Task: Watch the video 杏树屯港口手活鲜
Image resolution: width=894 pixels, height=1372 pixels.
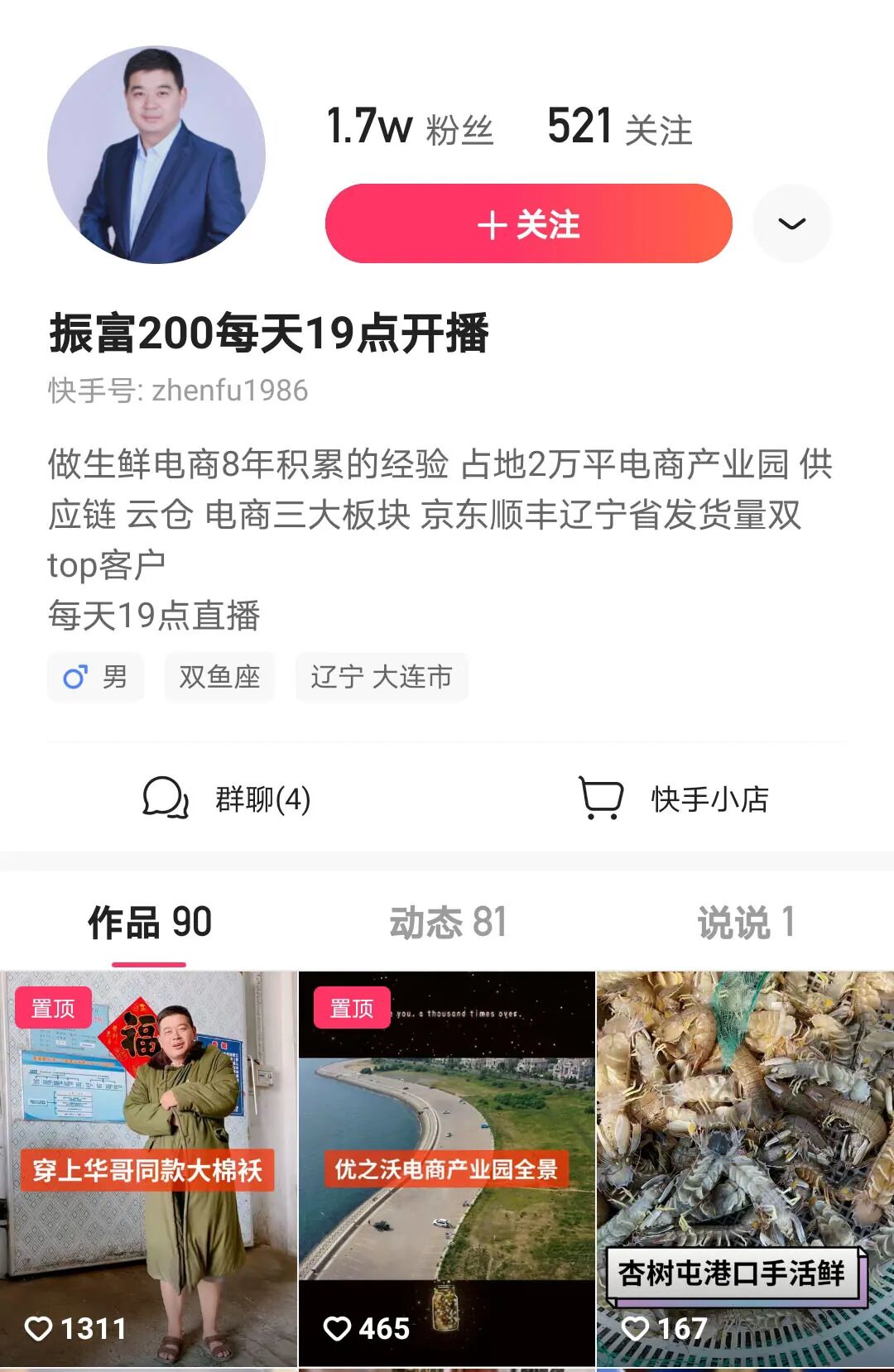Action: 744,1168
